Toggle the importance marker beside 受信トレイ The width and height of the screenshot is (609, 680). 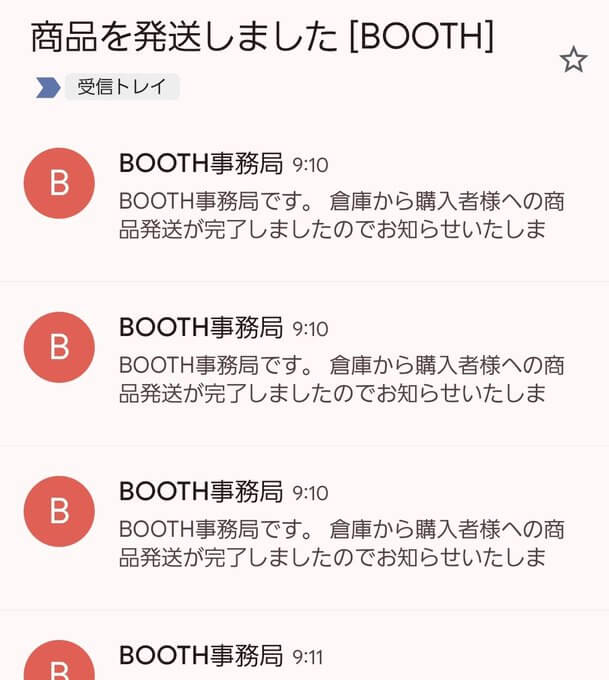[47, 88]
